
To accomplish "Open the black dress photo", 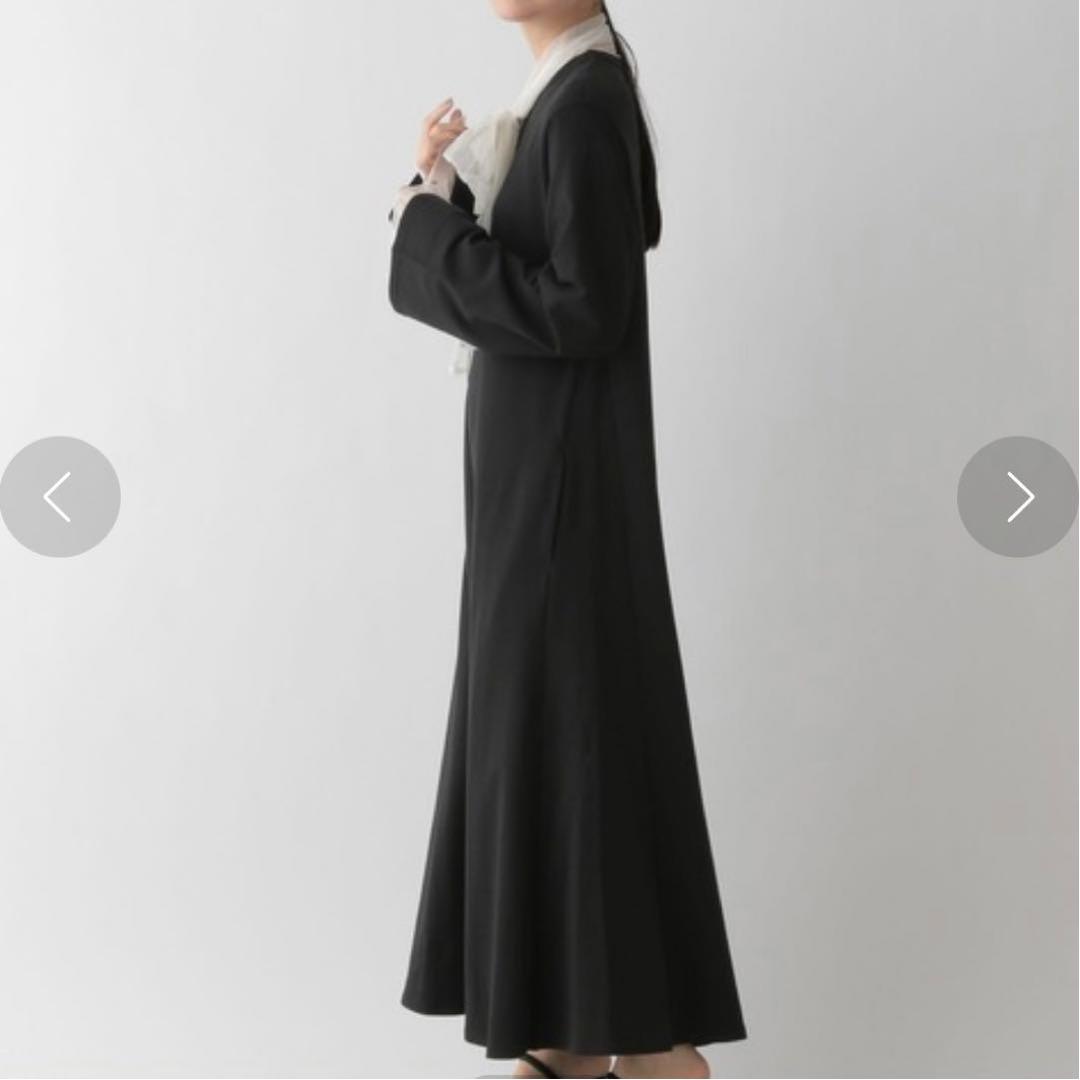I will [x=540, y=539].
